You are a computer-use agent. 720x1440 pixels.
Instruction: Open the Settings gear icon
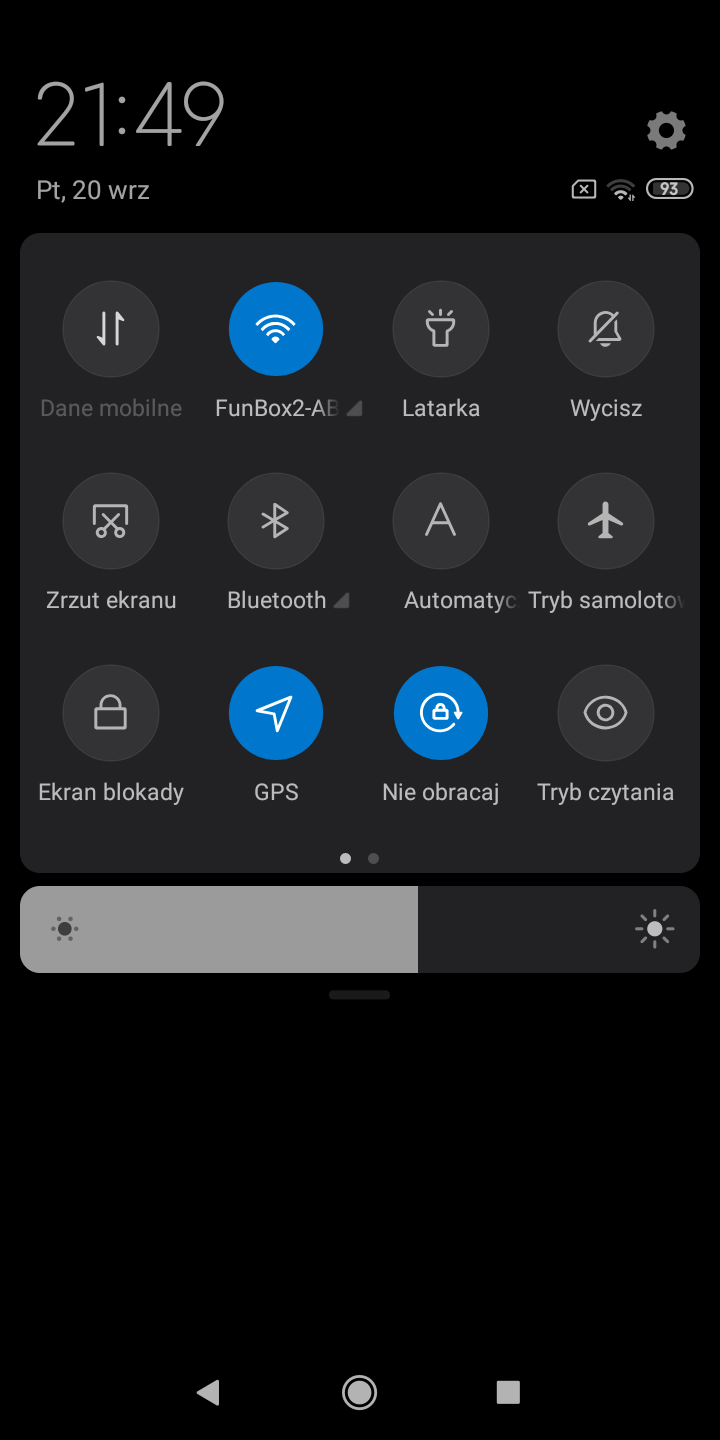pos(666,130)
